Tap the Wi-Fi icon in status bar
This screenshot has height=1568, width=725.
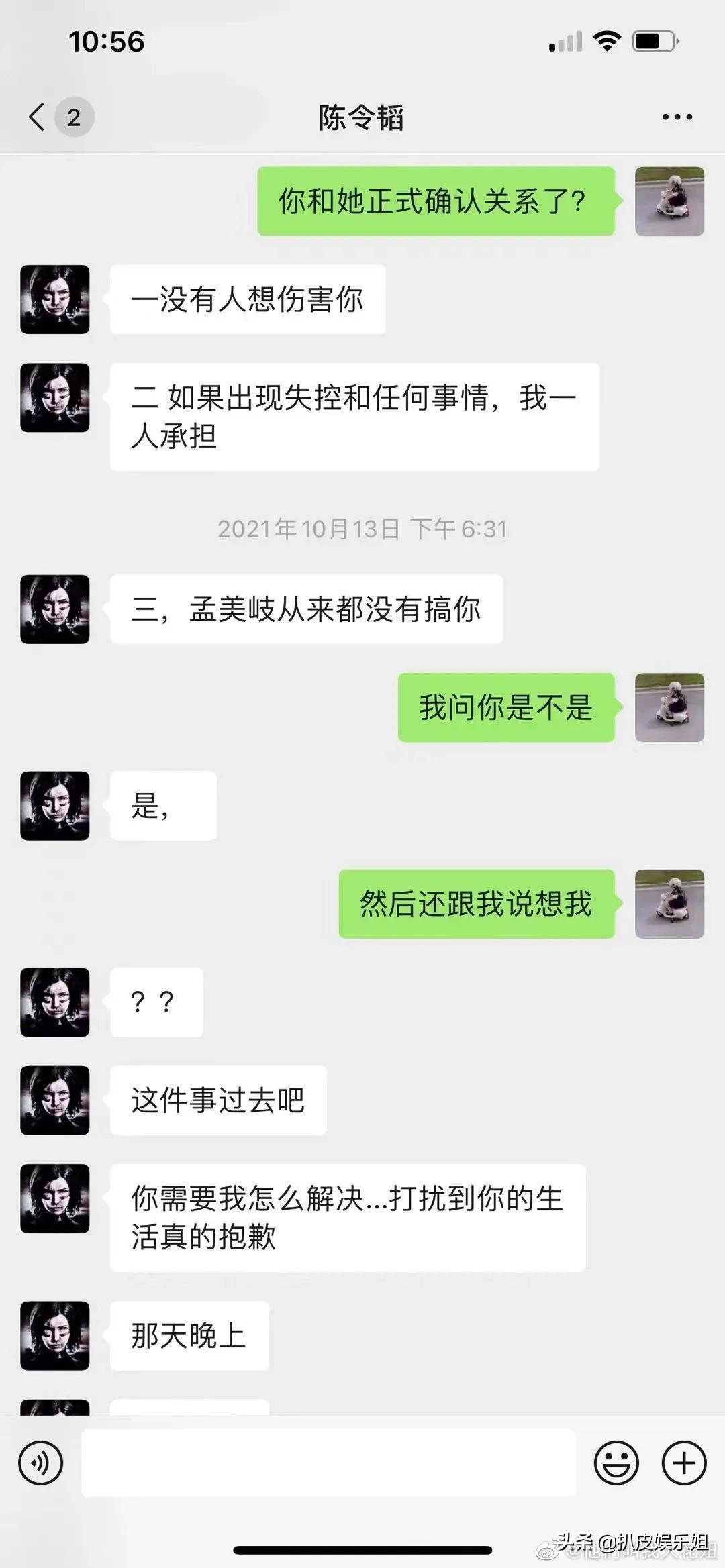tap(605, 42)
